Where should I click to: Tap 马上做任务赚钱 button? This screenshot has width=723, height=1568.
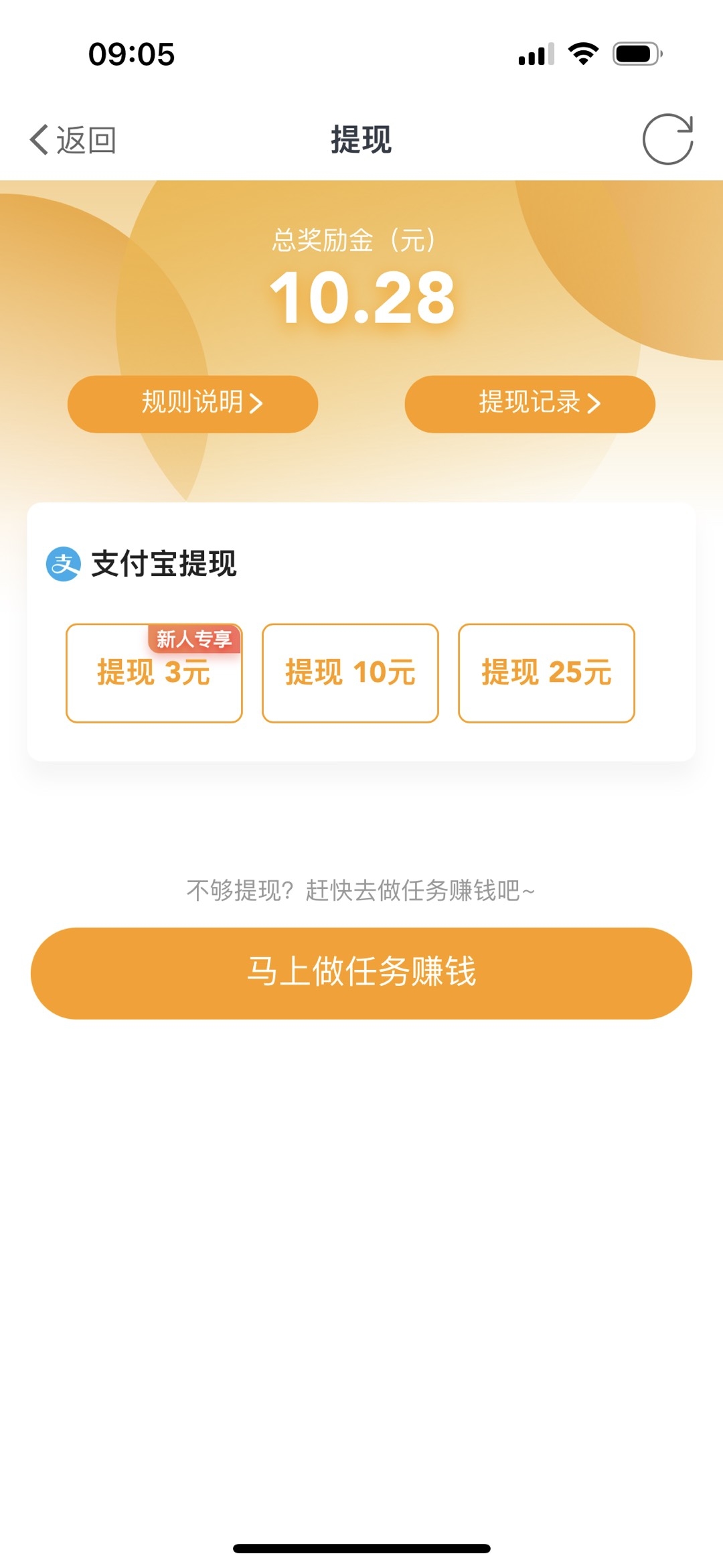[361, 973]
